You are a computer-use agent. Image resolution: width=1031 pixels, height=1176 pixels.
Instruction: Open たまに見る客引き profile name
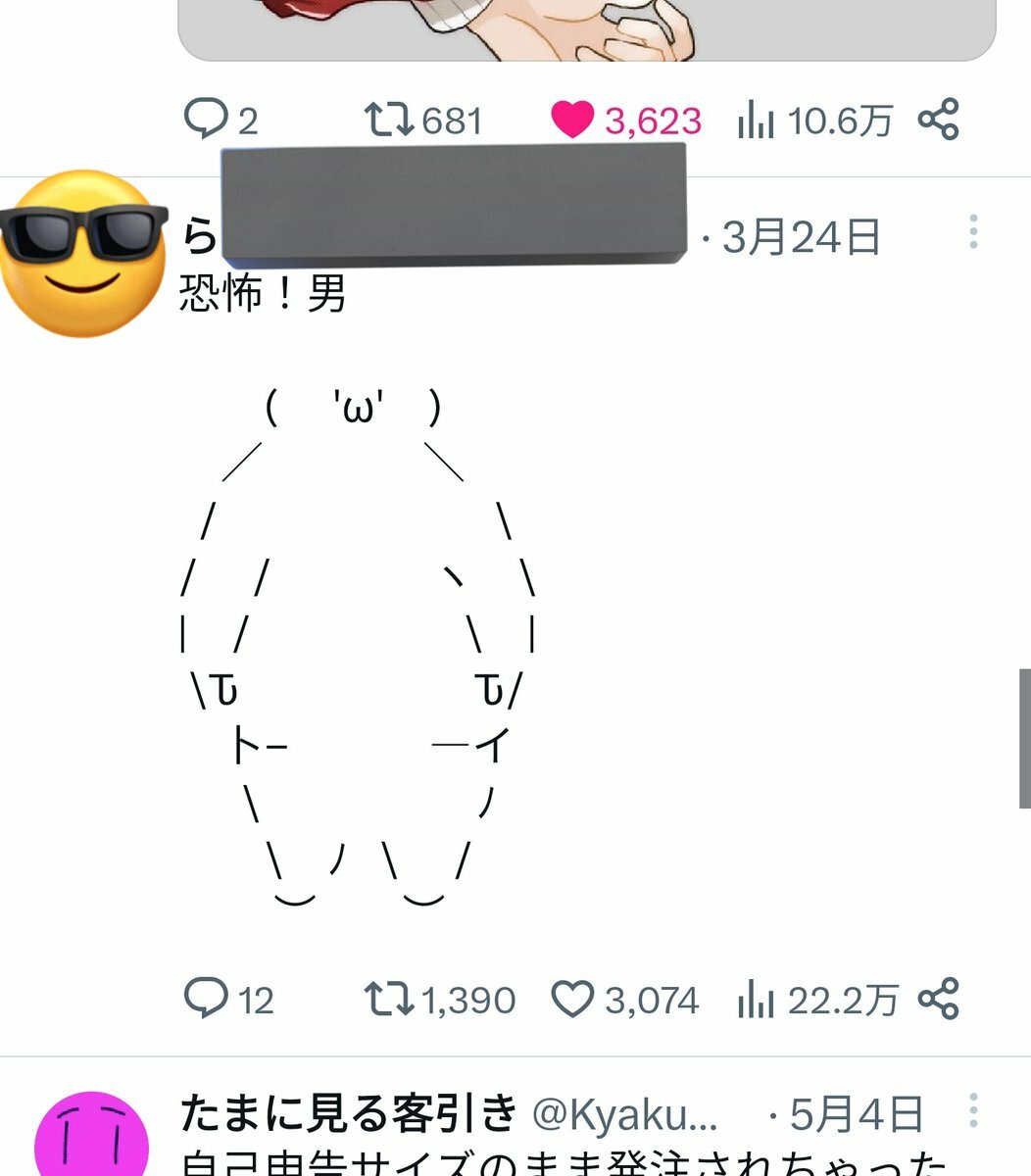pyautogui.click(x=349, y=1112)
